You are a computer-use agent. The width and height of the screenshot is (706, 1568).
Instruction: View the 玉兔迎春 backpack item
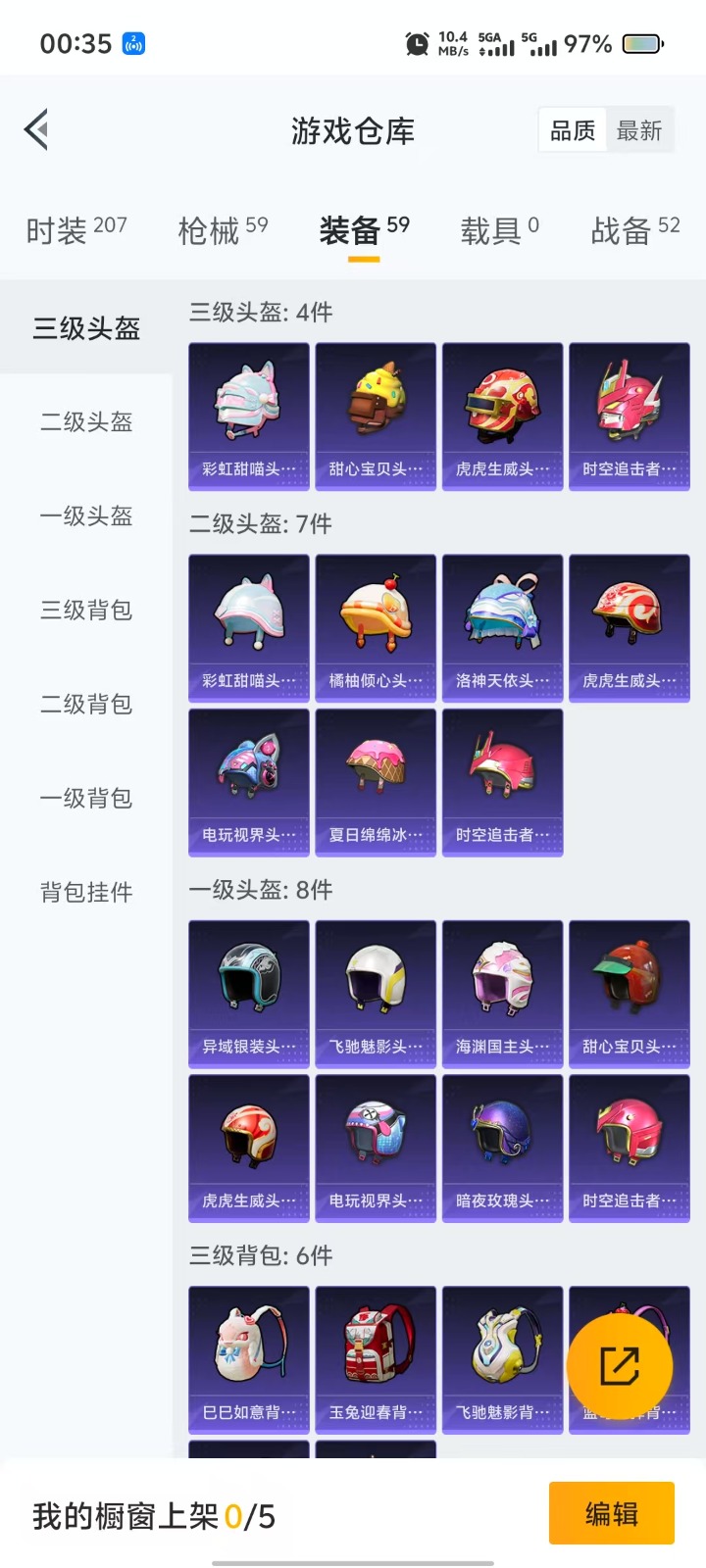point(376,1359)
